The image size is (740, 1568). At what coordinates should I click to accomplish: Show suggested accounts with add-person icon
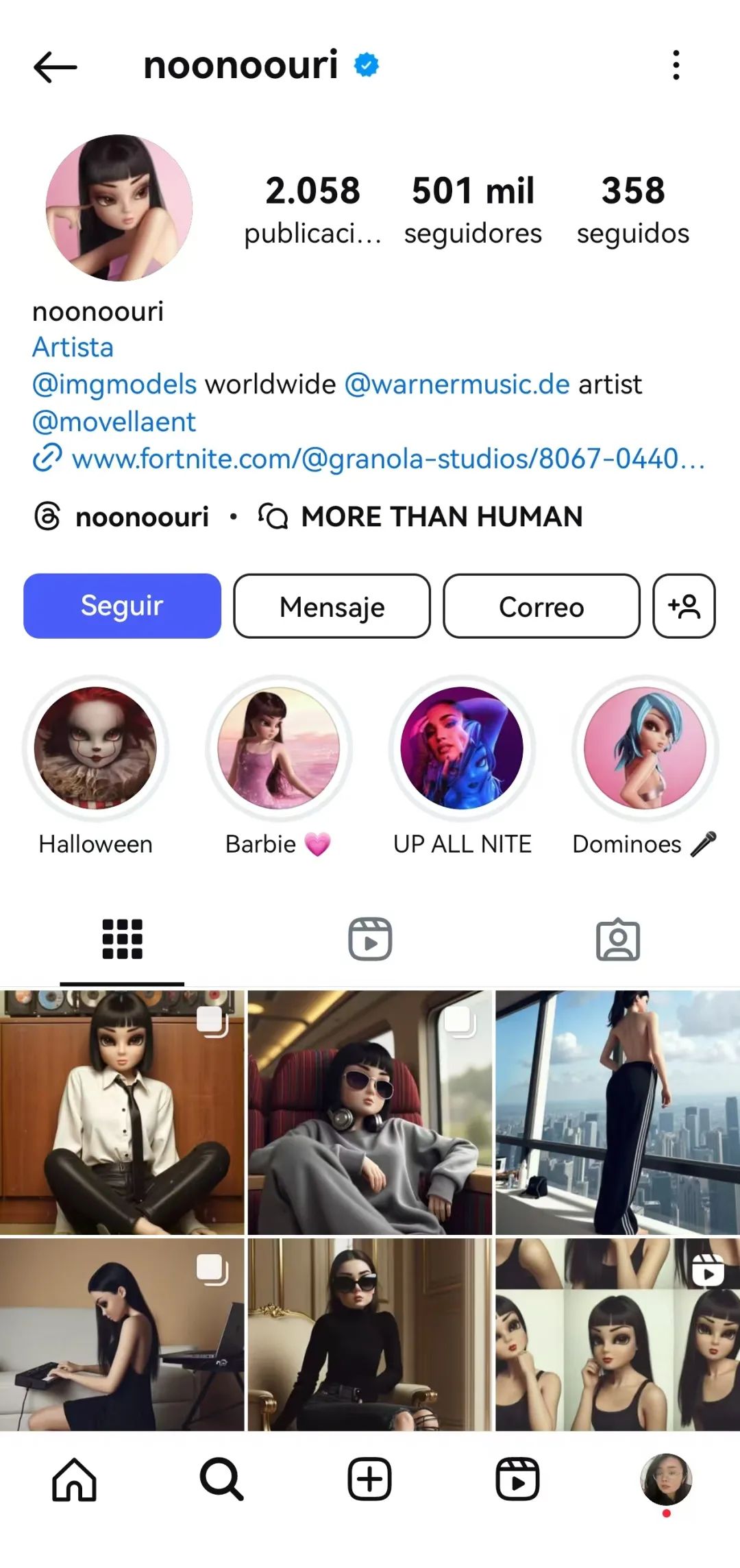pos(684,607)
